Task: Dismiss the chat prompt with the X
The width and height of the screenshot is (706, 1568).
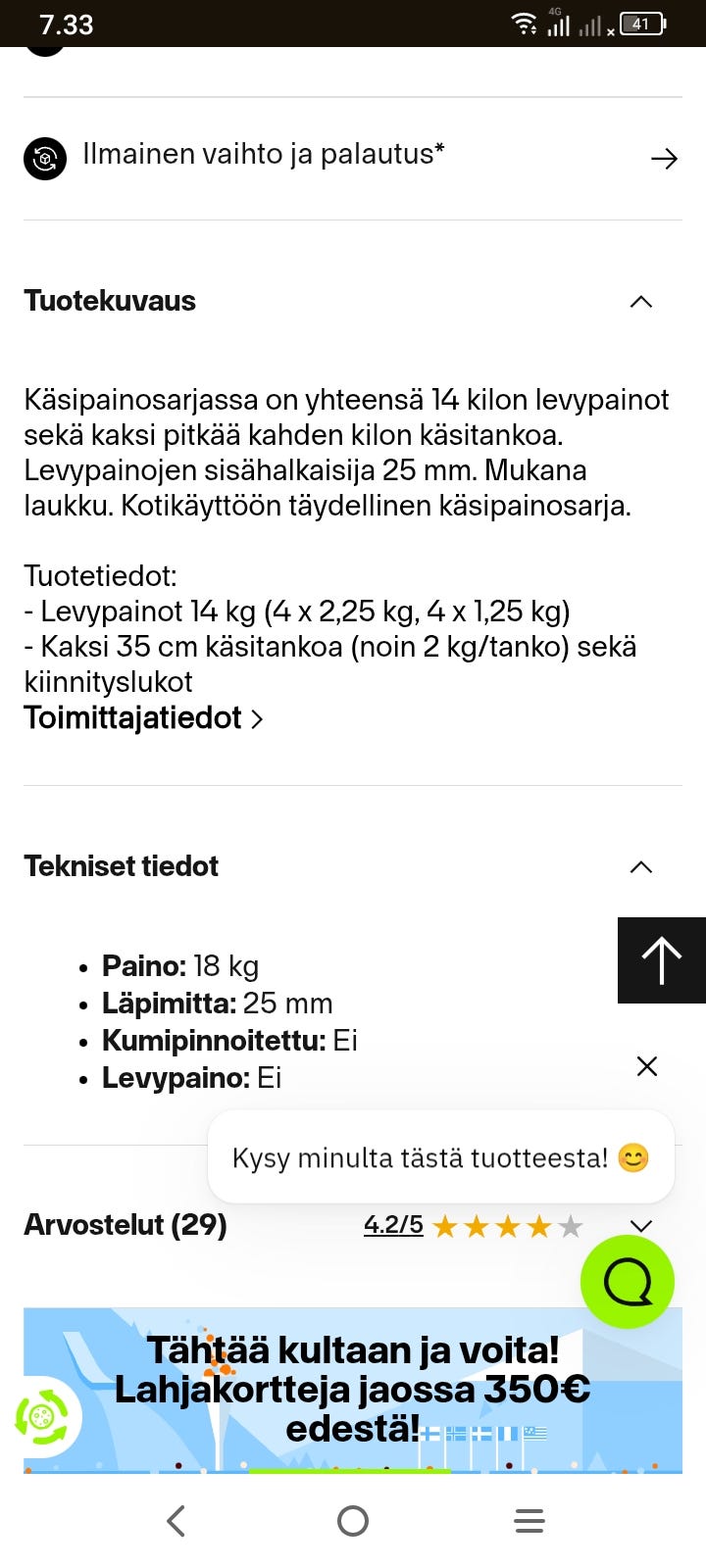Action: coord(646,1065)
